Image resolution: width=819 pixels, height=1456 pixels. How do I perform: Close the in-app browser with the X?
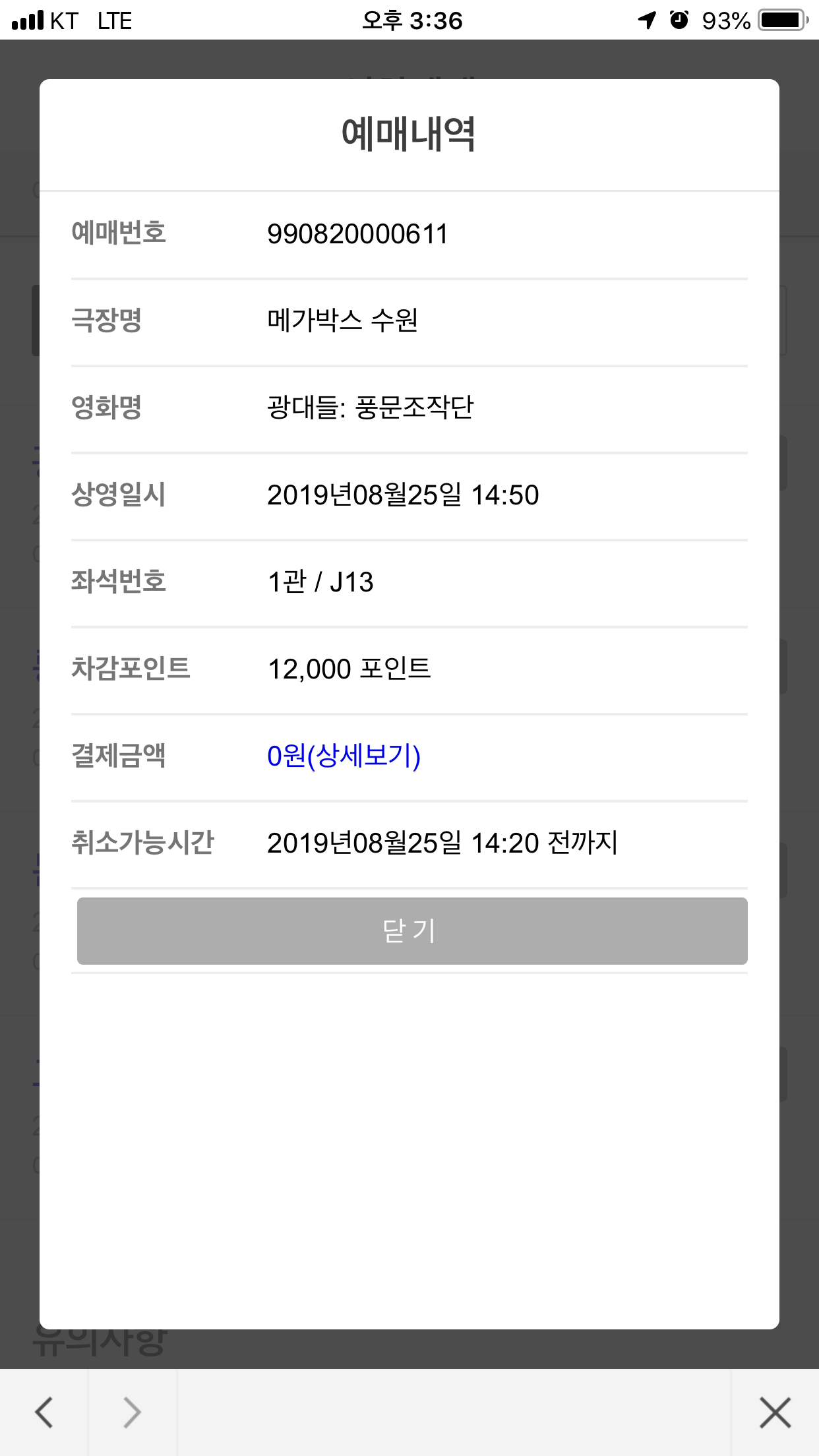click(775, 1412)
